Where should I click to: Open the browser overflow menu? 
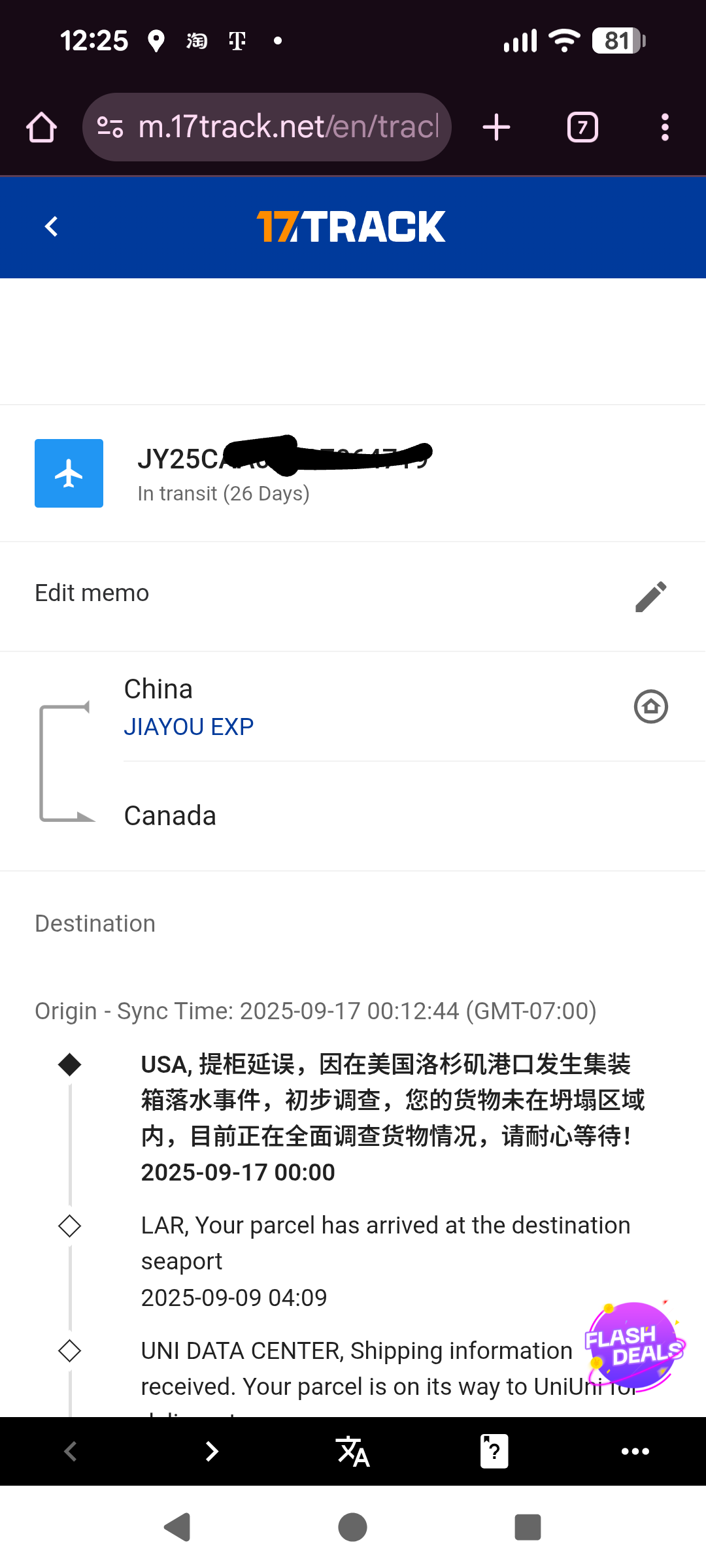point(665,127)
